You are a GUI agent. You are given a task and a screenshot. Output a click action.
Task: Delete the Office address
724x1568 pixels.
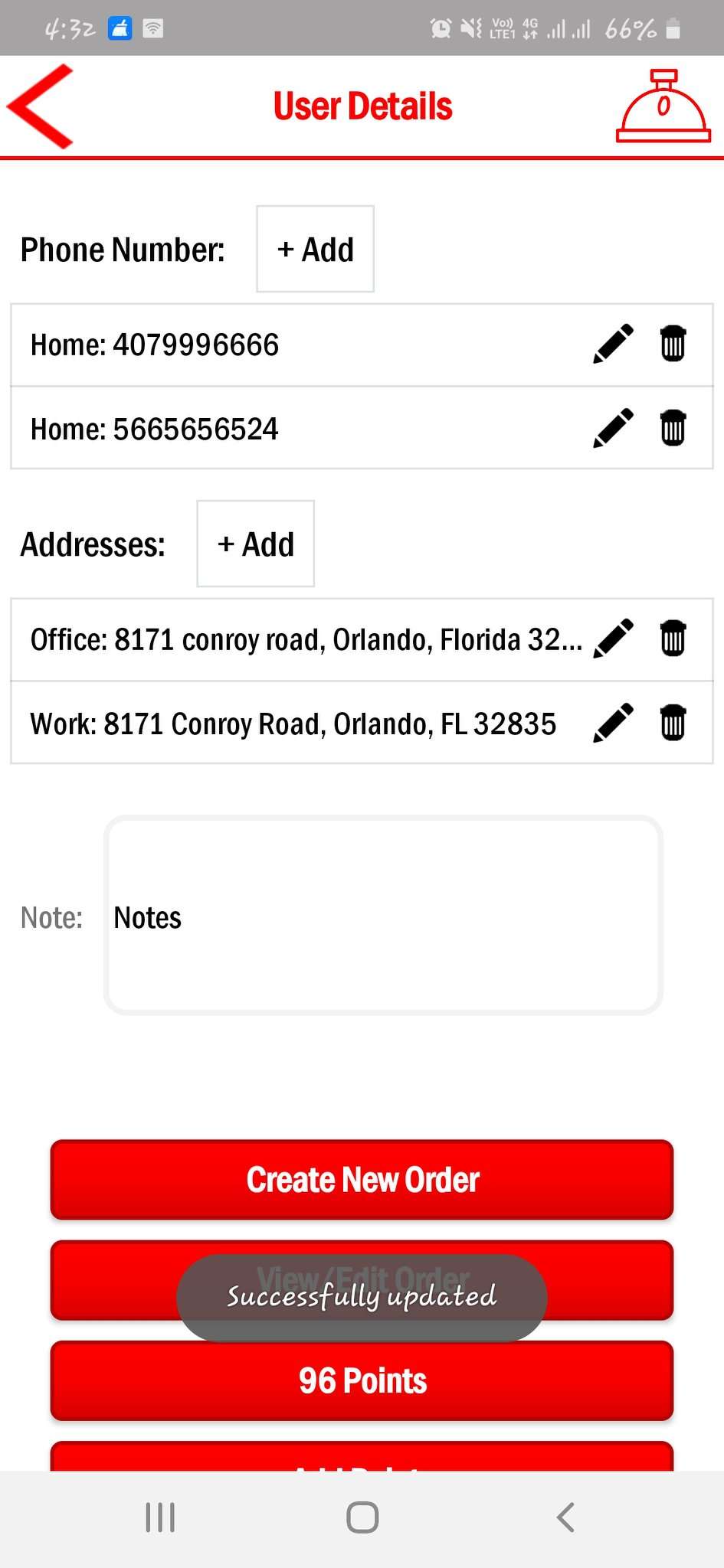click(673, 639)
